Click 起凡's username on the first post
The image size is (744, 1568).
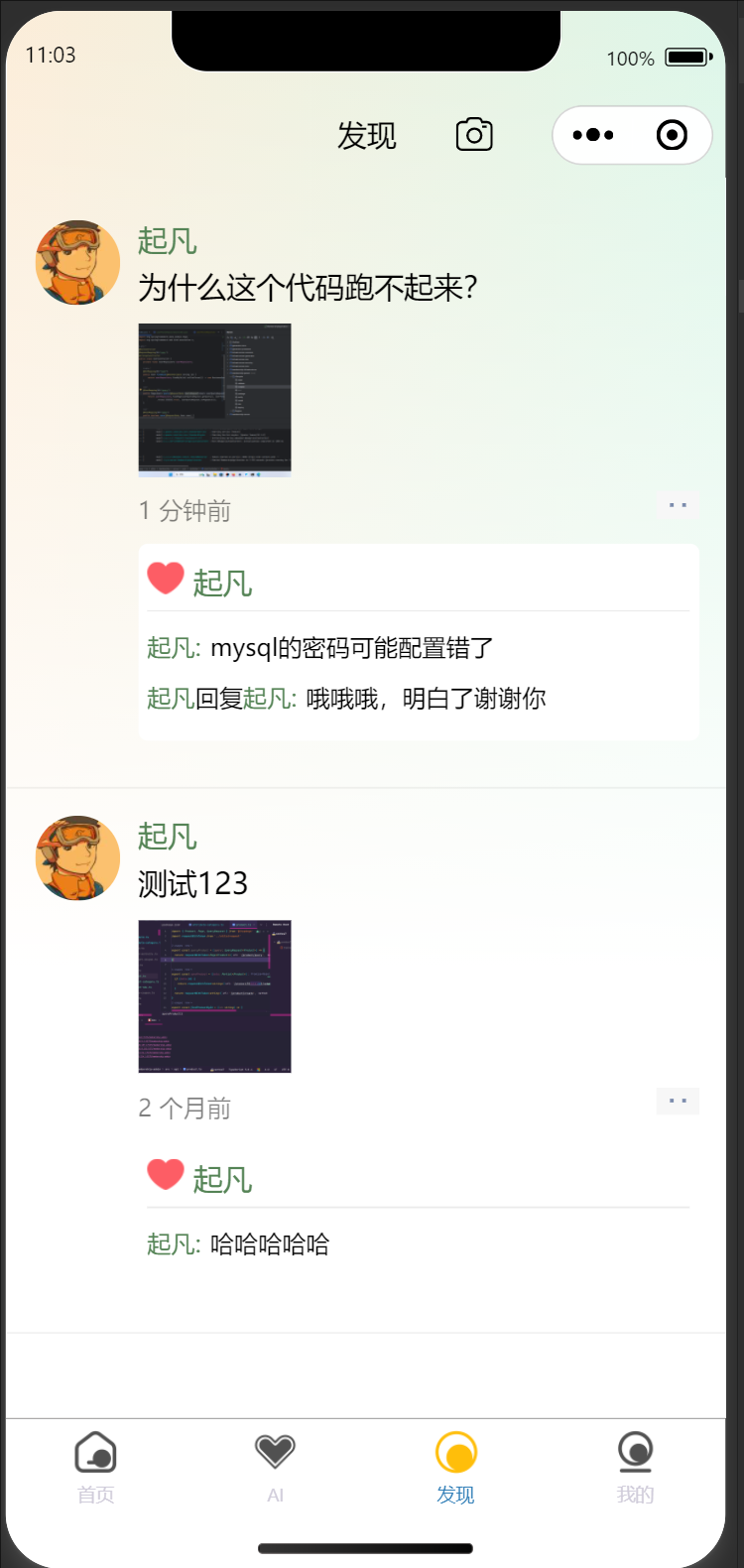click(x=166, y=241)
